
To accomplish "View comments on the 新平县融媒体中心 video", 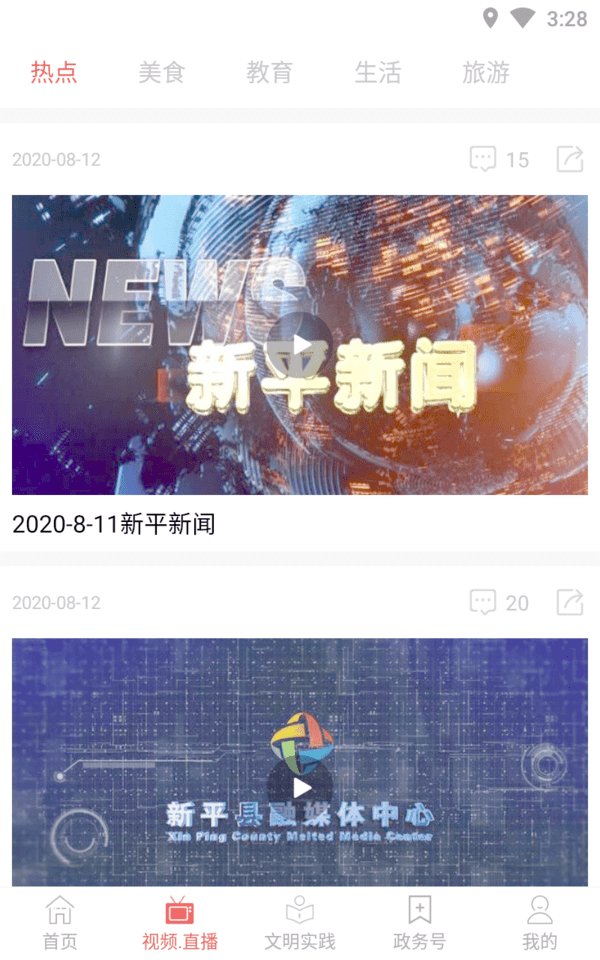I will click(498, 602).
